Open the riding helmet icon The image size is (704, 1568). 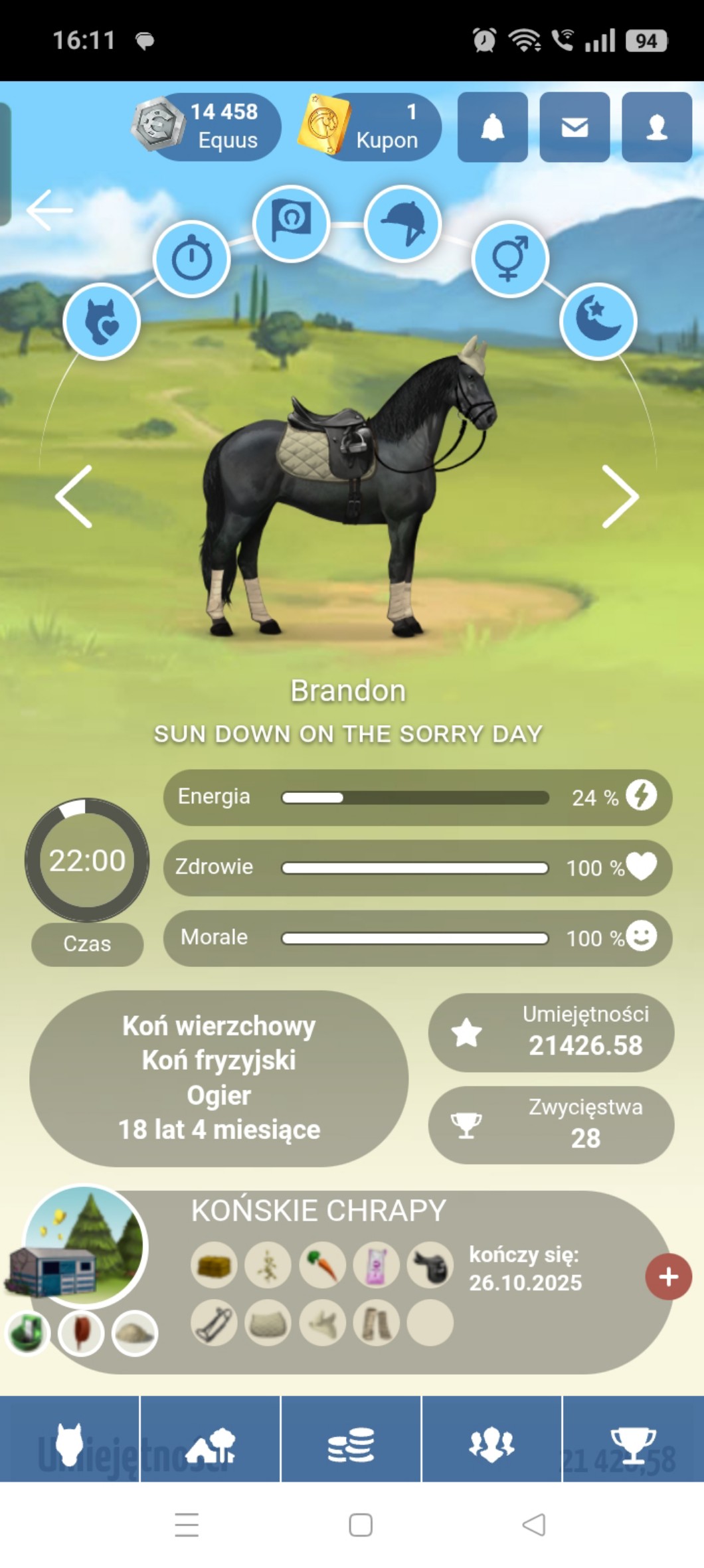402,224
